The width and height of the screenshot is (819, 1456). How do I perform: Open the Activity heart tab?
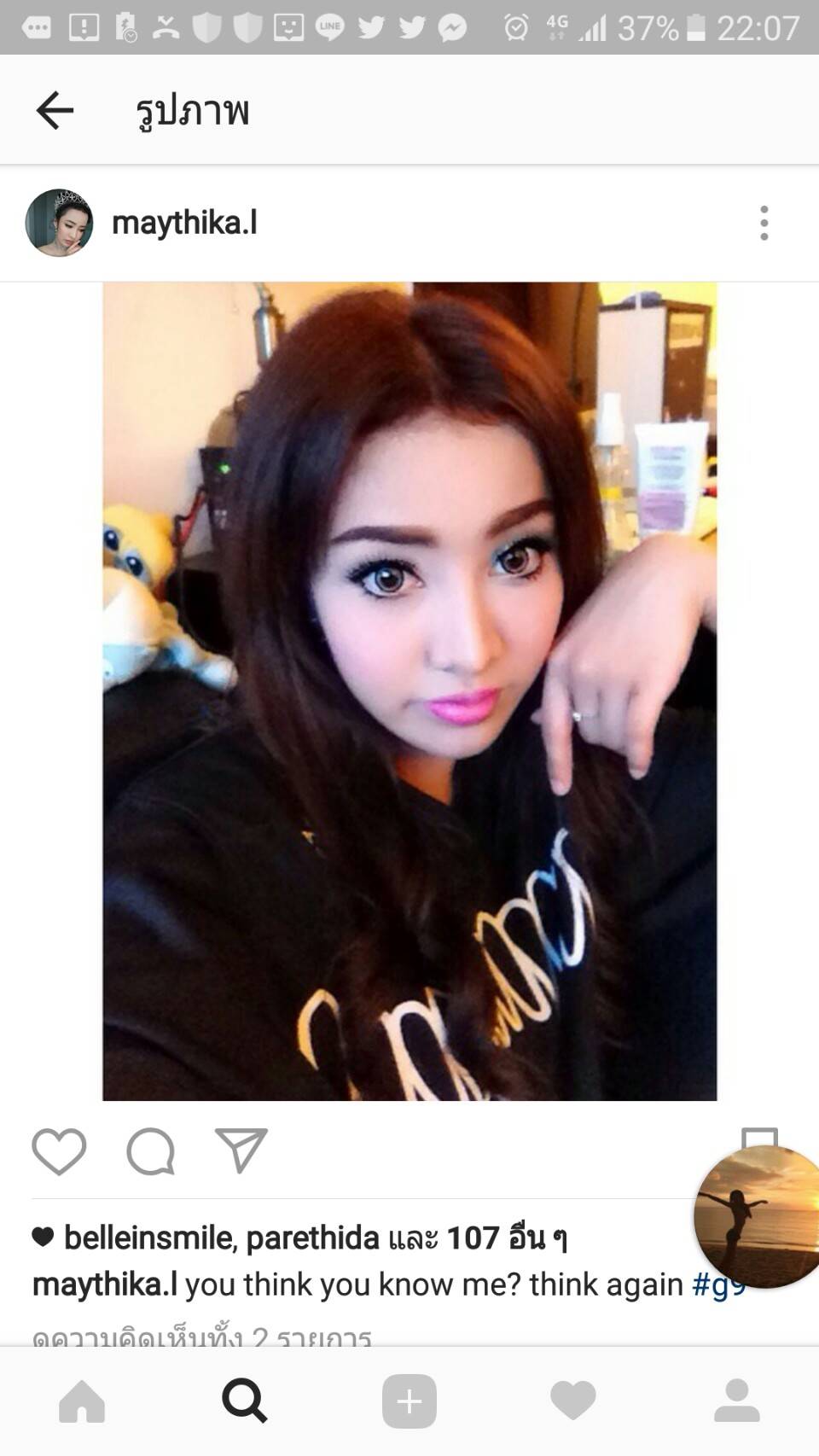[572, 1401]
